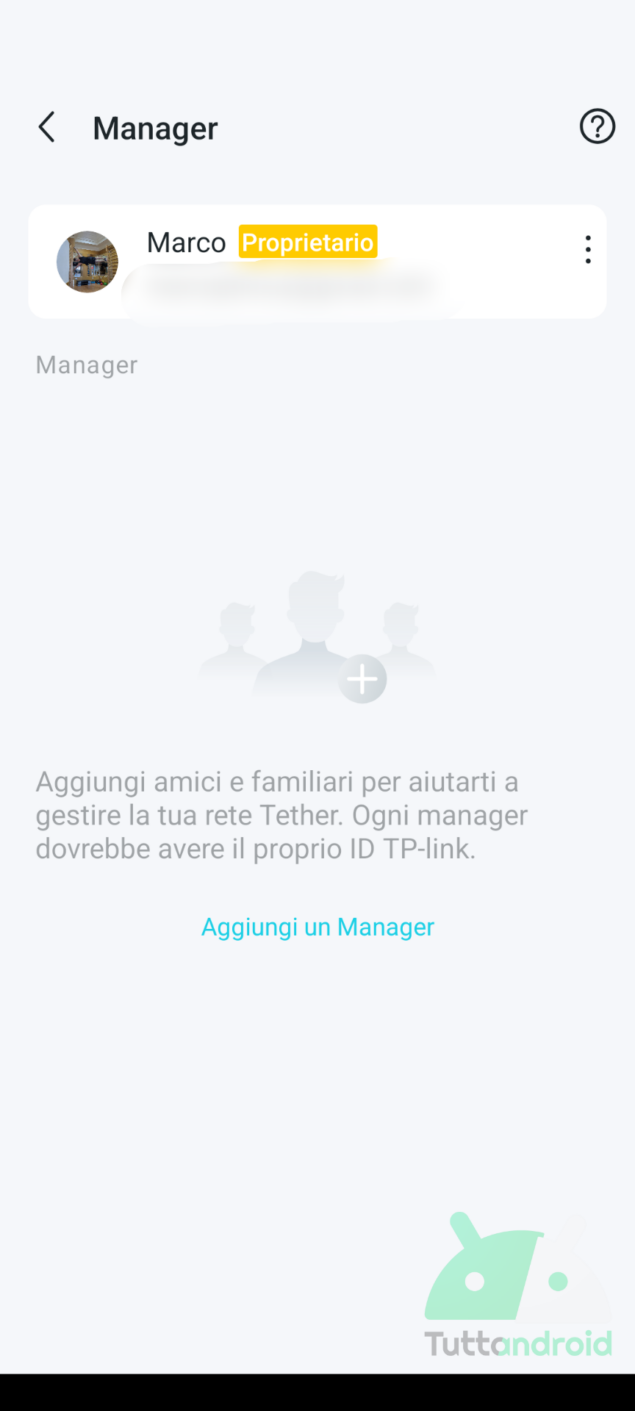Open the three-dot menu on Marco's card
Image resolution: width=635 pixels, height=1411 pixels.
(x=587, y=250)
